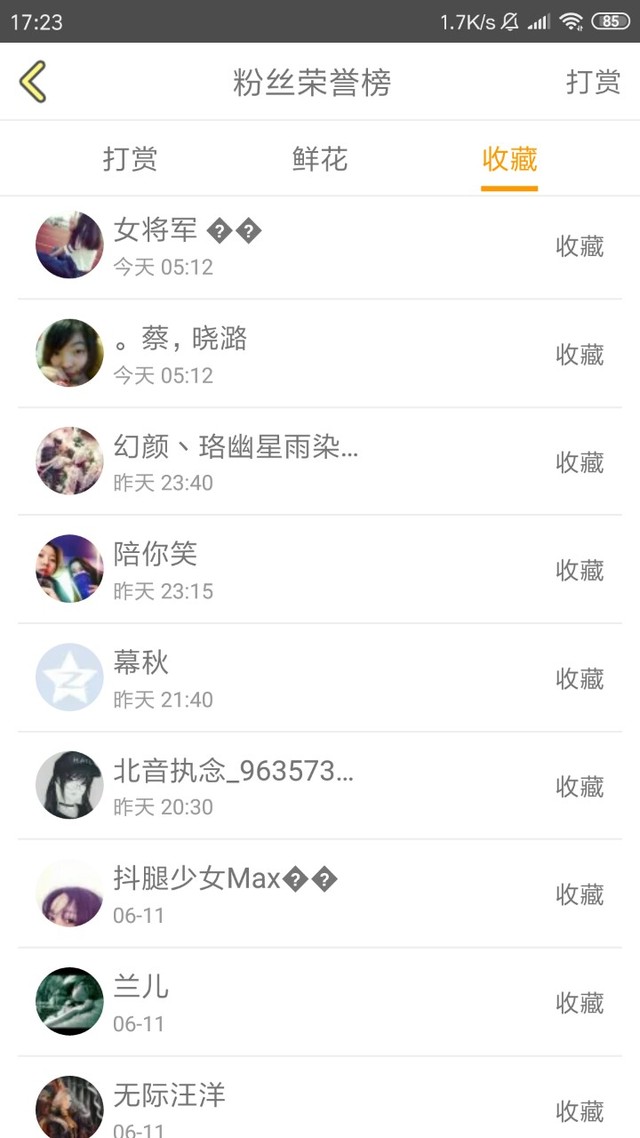Open the row for 无际汪洋
Image resolution: width=640 pixels, height=1138 pixels.
[x=320, y=1097]
